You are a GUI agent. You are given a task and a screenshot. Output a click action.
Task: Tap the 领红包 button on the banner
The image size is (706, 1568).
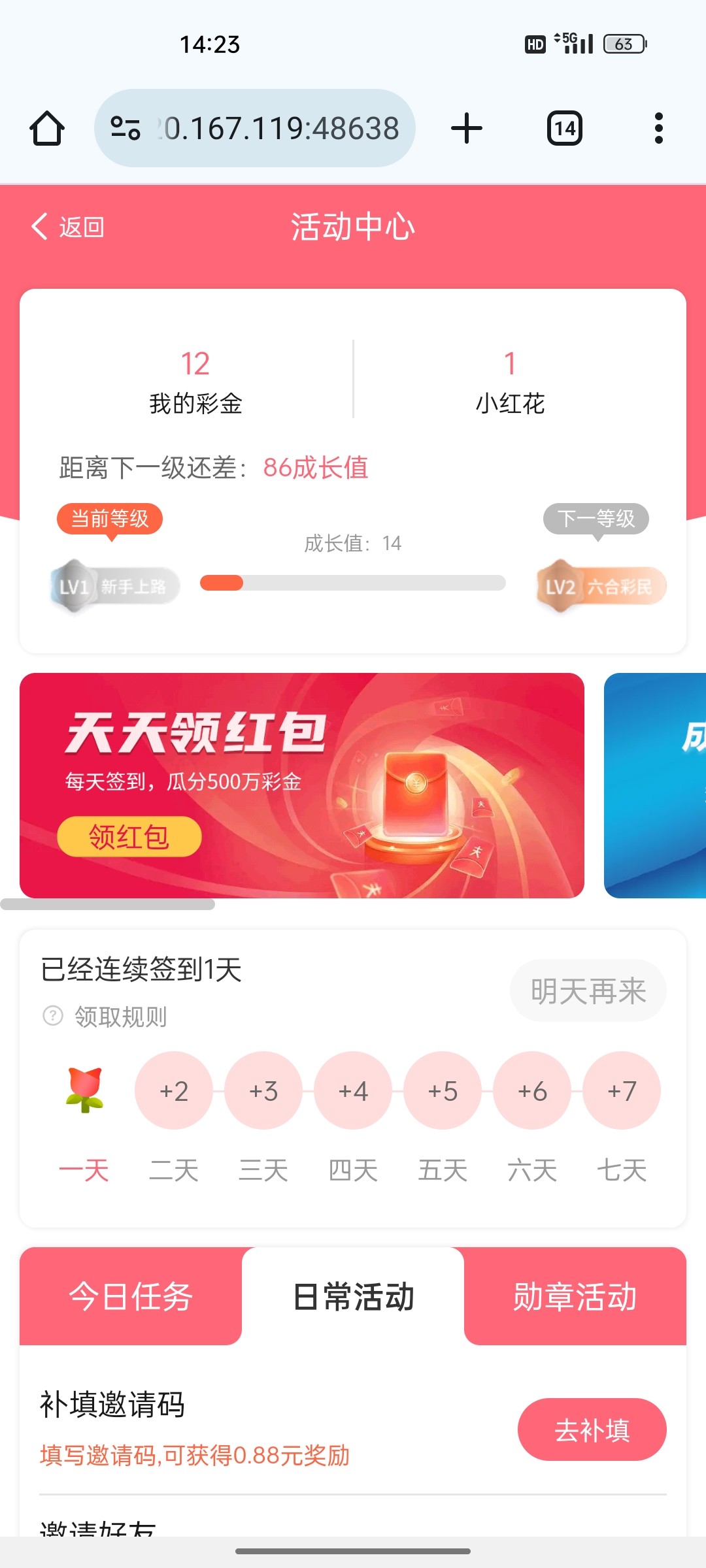coord(129,836)
